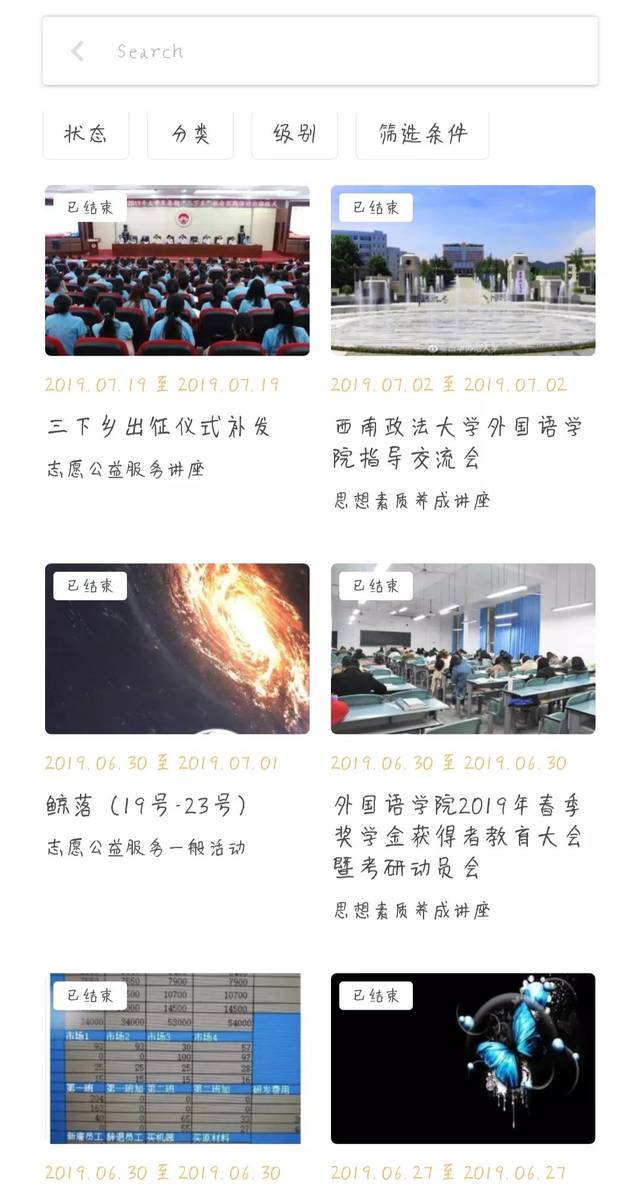The image size is (640, 1196).
Task: Open the 分类 filter
Action: pos(190,134)
